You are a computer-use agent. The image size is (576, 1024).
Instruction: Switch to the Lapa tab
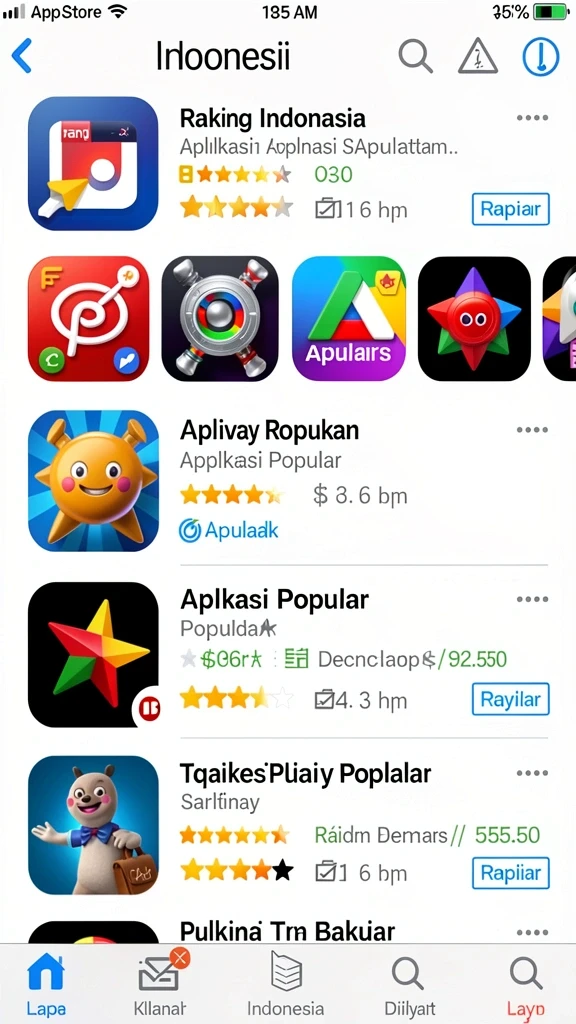click(x=46, y=984)
